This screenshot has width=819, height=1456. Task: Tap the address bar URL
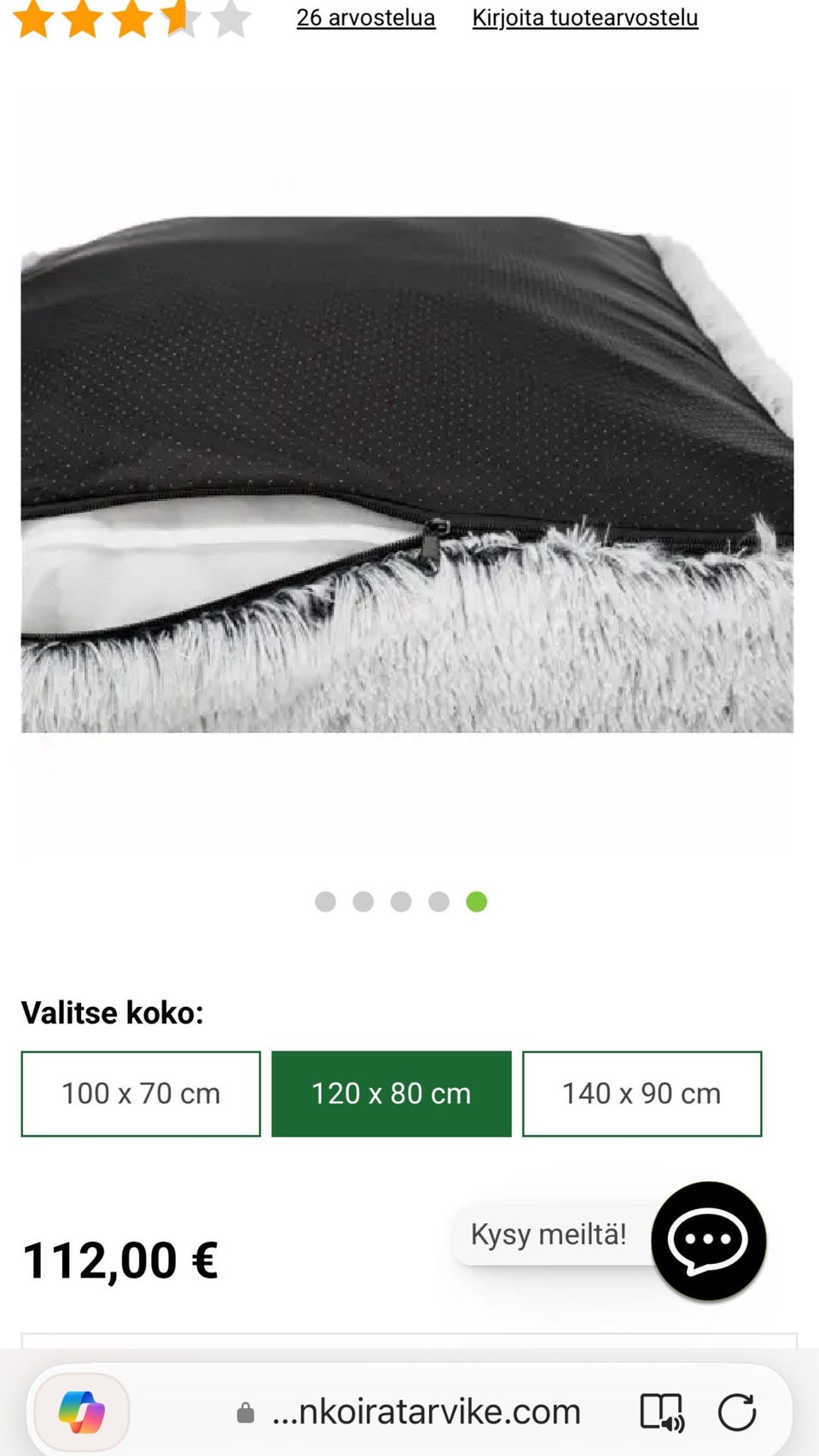pos(425,1412)
